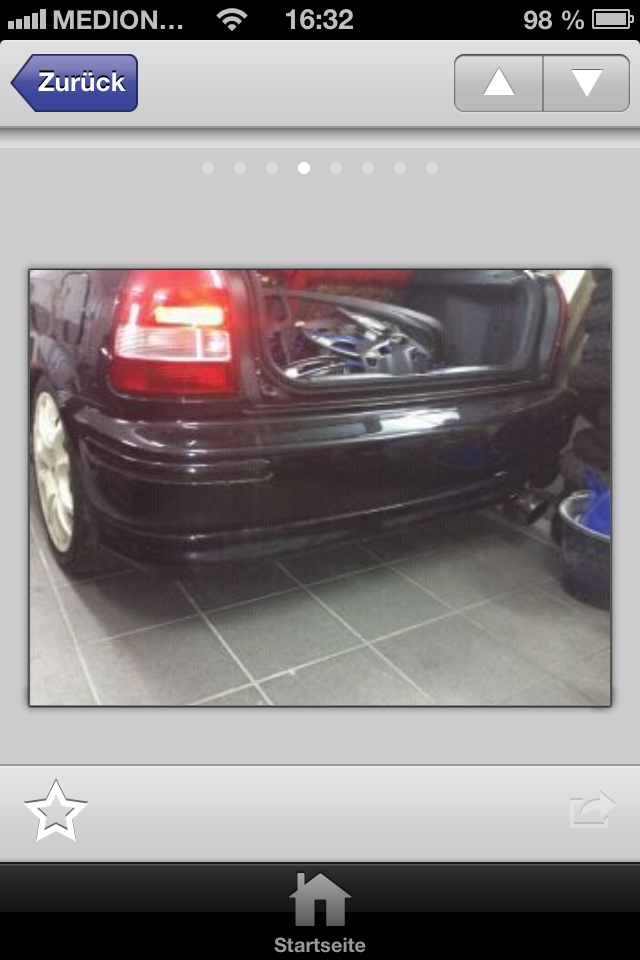Image resolution: width=640 pixels, height=960 pixels.
Task: Tap the photo page indicator dots
Action: [x=320, y=168]
